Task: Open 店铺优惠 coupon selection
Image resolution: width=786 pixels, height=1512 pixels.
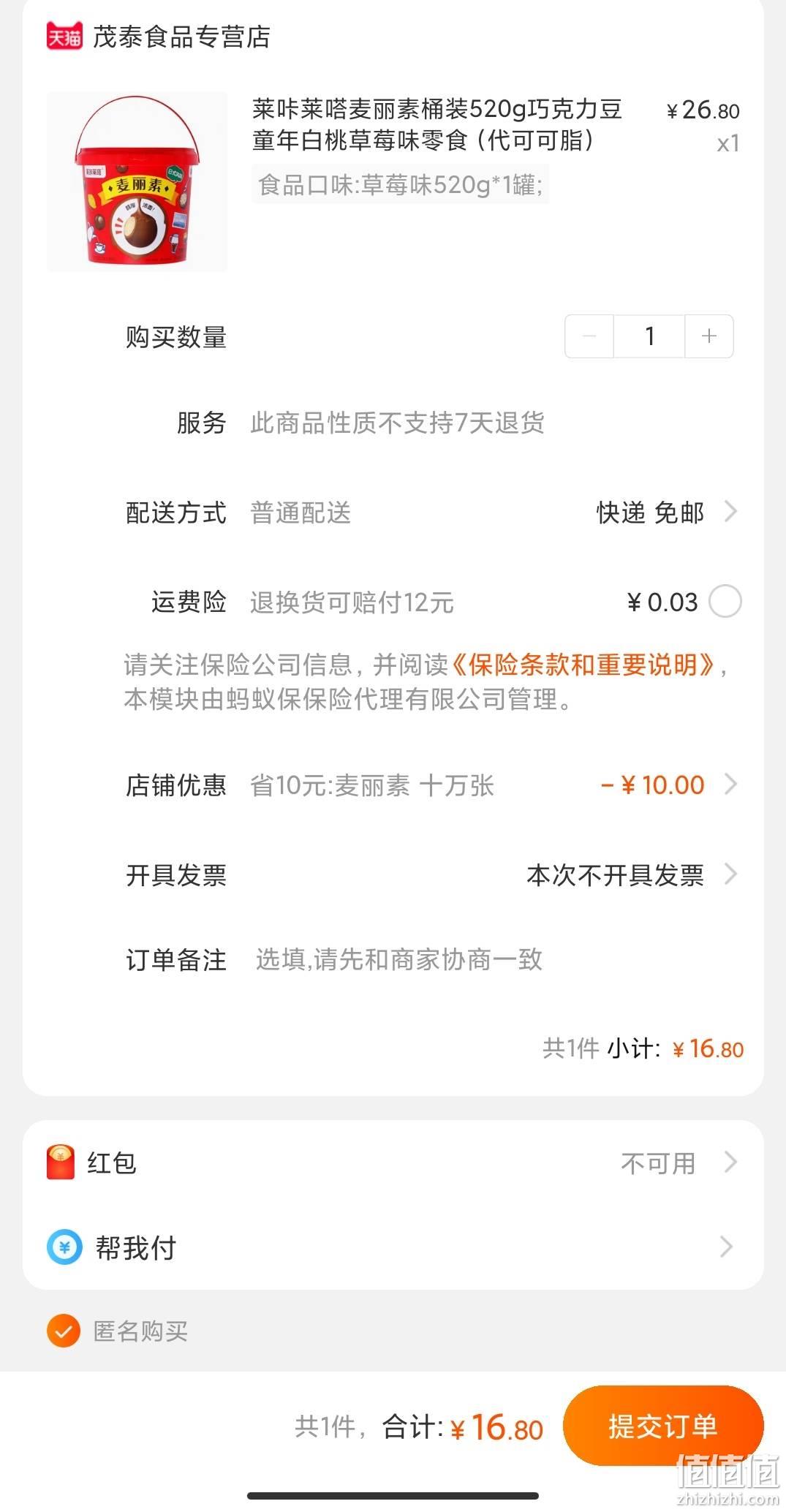Action: (x=431, y=785)
